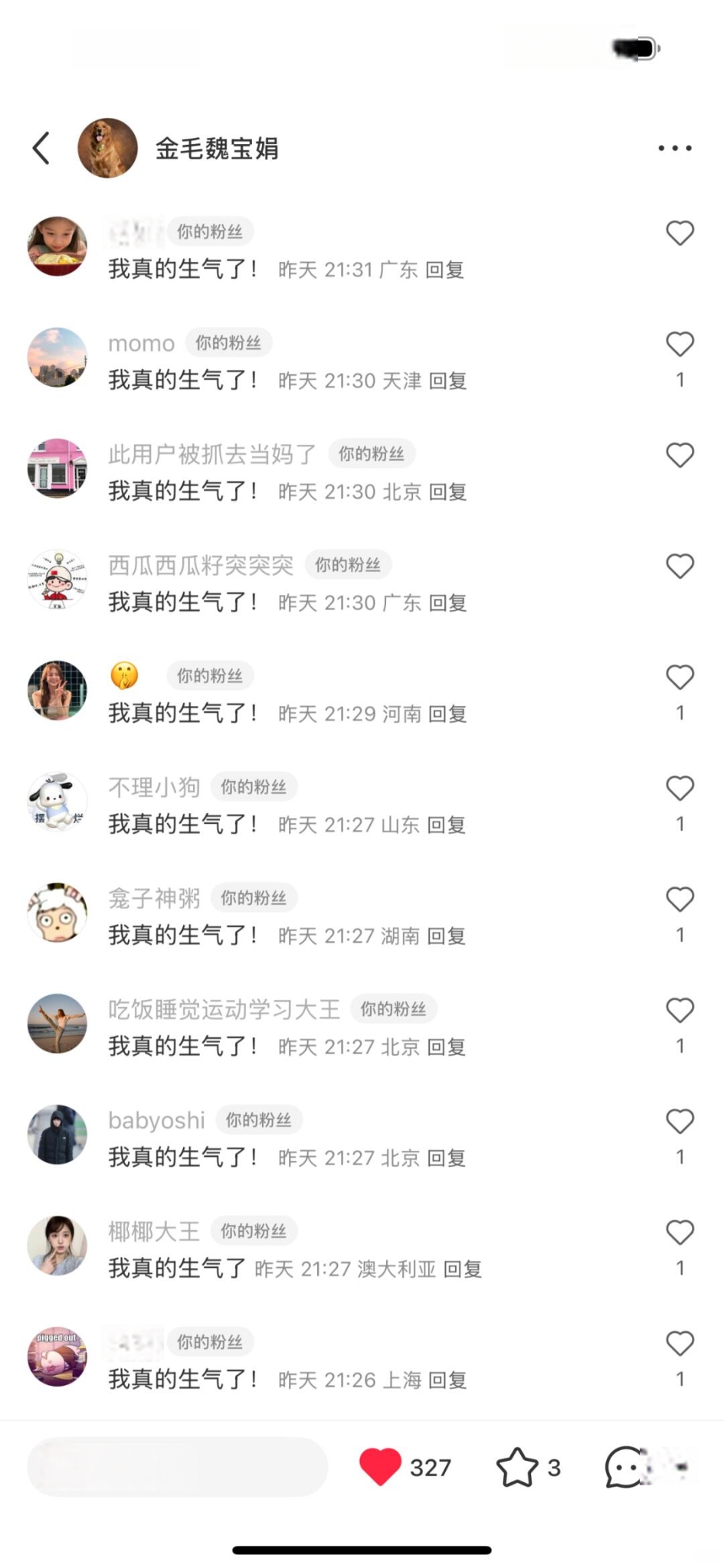Open 不理小狗's profile avatar
This screenshot has height=1568, width=724.
click(57, 801)
